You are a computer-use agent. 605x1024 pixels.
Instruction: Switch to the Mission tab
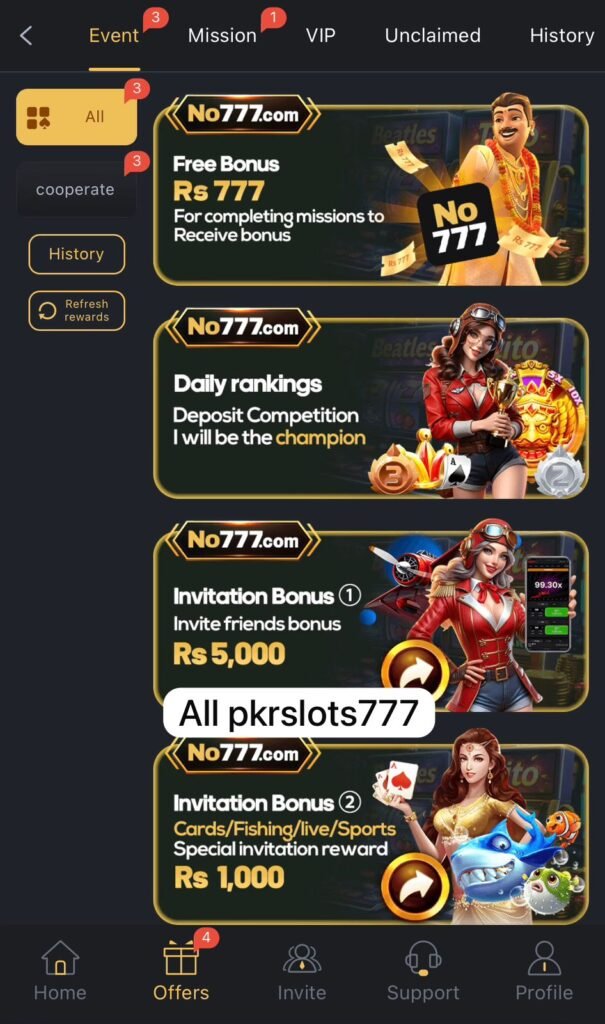point(222,36)
